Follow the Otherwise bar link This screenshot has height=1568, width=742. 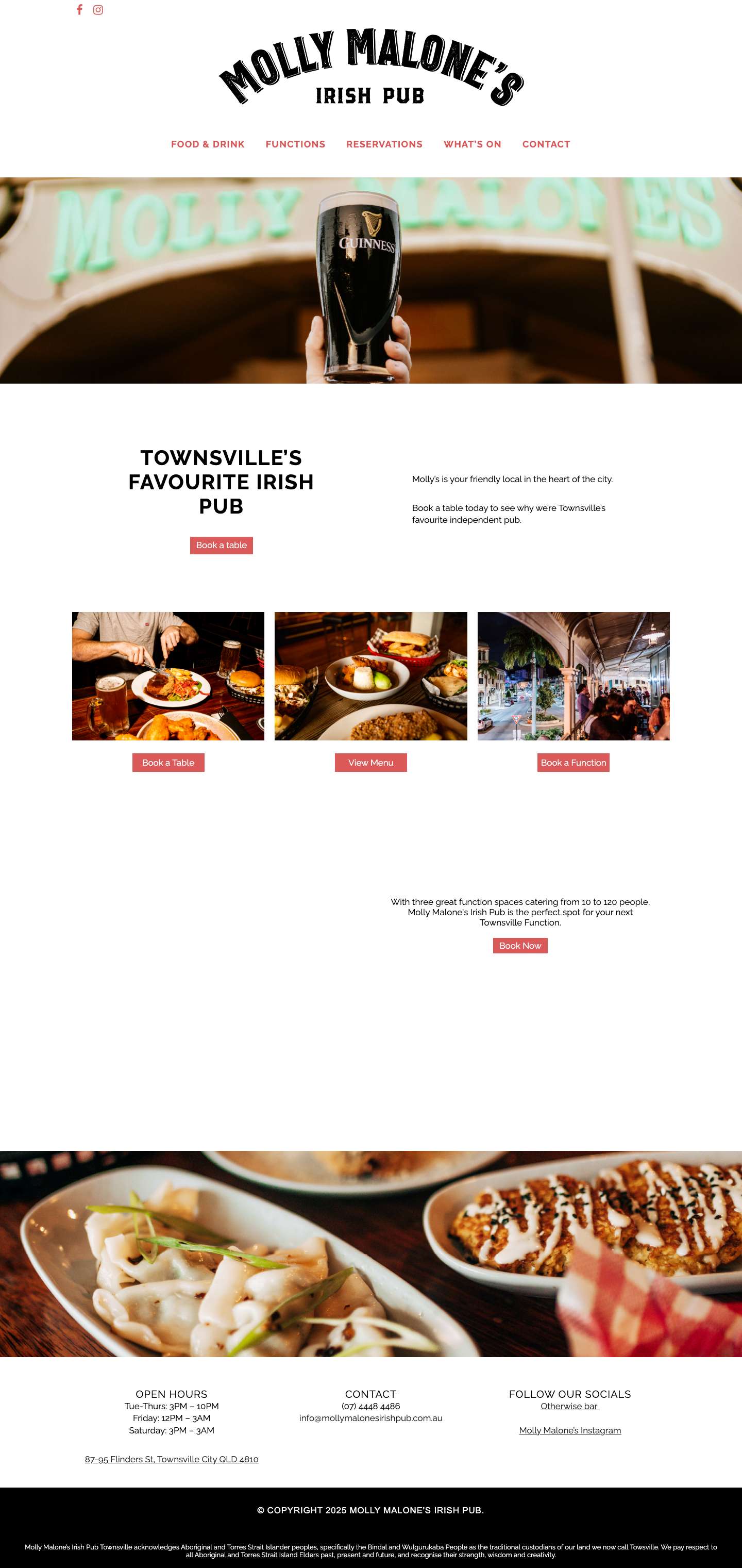coord(569,1406)
